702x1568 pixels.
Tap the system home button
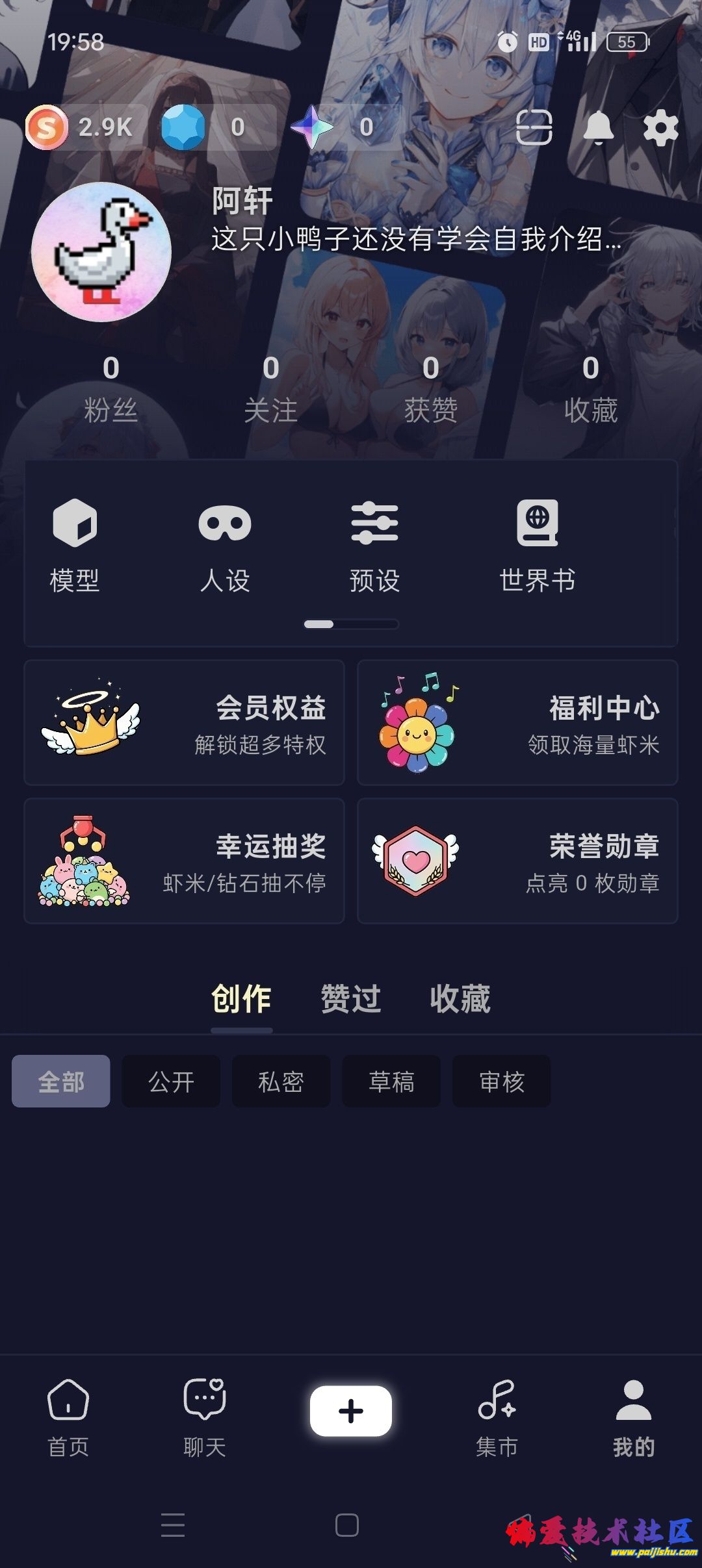click(347, 1525)
